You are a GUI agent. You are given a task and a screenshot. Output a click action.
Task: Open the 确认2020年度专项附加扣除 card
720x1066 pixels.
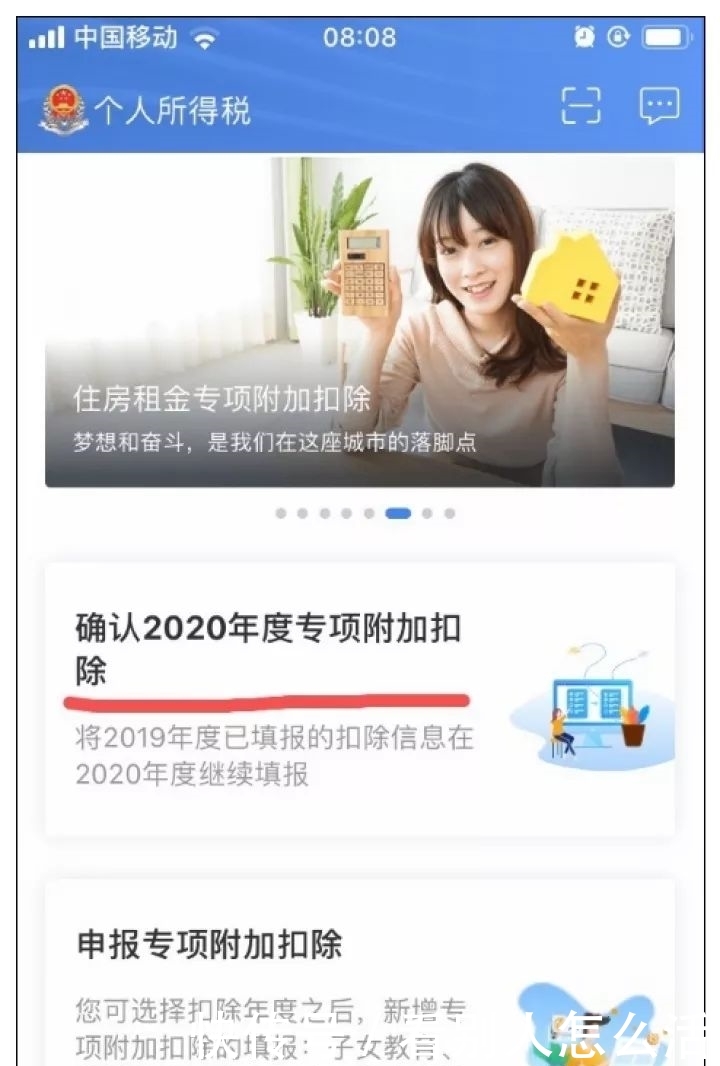tap(360, 698)
